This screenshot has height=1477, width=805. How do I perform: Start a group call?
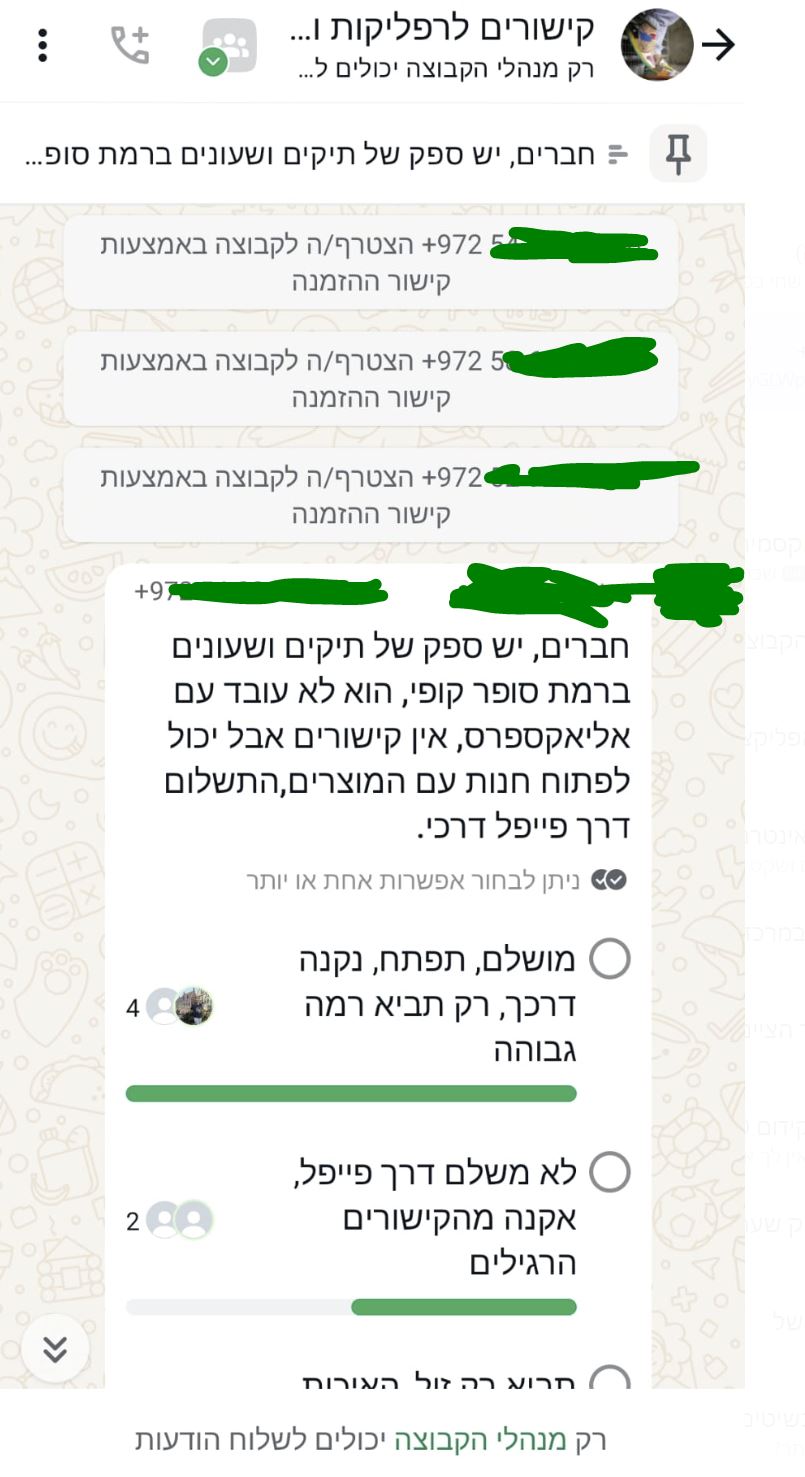(x=129, y=45)
